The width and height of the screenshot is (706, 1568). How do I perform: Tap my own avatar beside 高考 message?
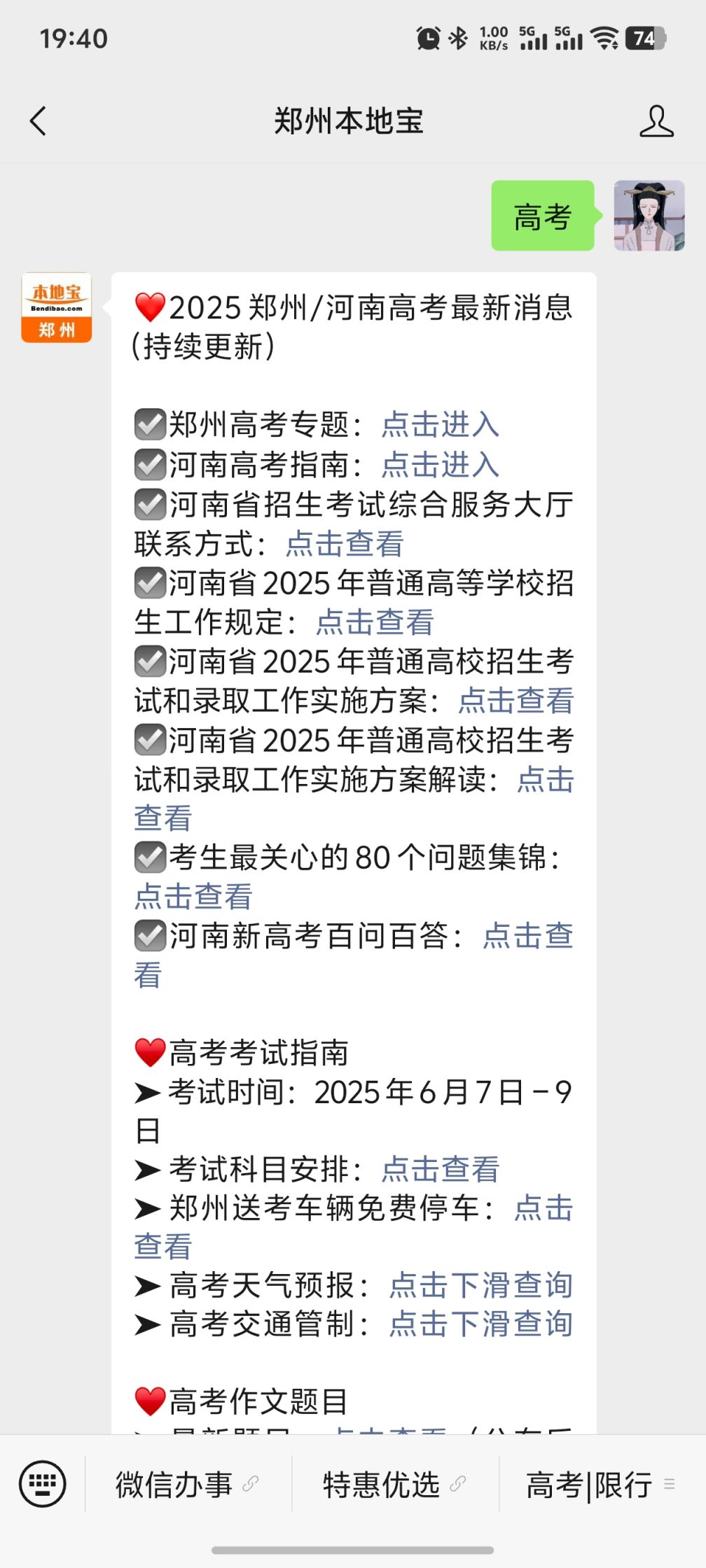point(649,216)
